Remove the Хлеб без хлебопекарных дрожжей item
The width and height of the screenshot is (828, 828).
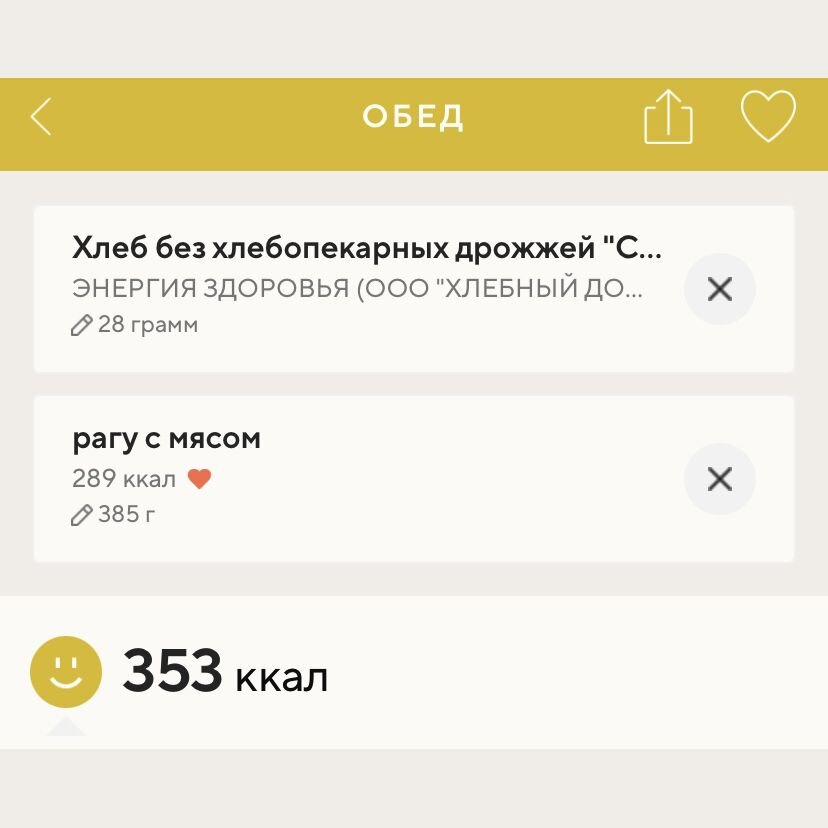[x=719, y=290]
